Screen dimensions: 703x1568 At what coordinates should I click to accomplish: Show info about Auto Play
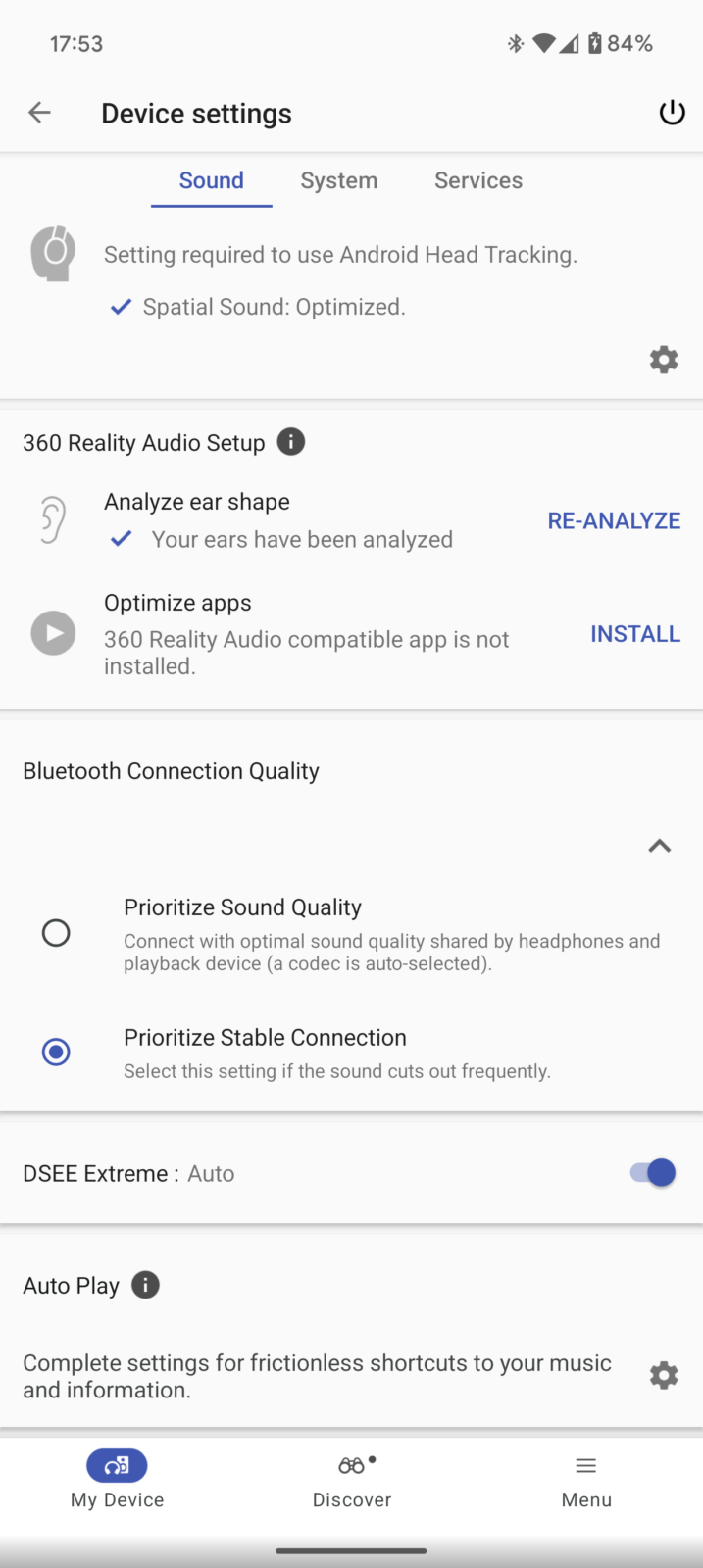145,1285
